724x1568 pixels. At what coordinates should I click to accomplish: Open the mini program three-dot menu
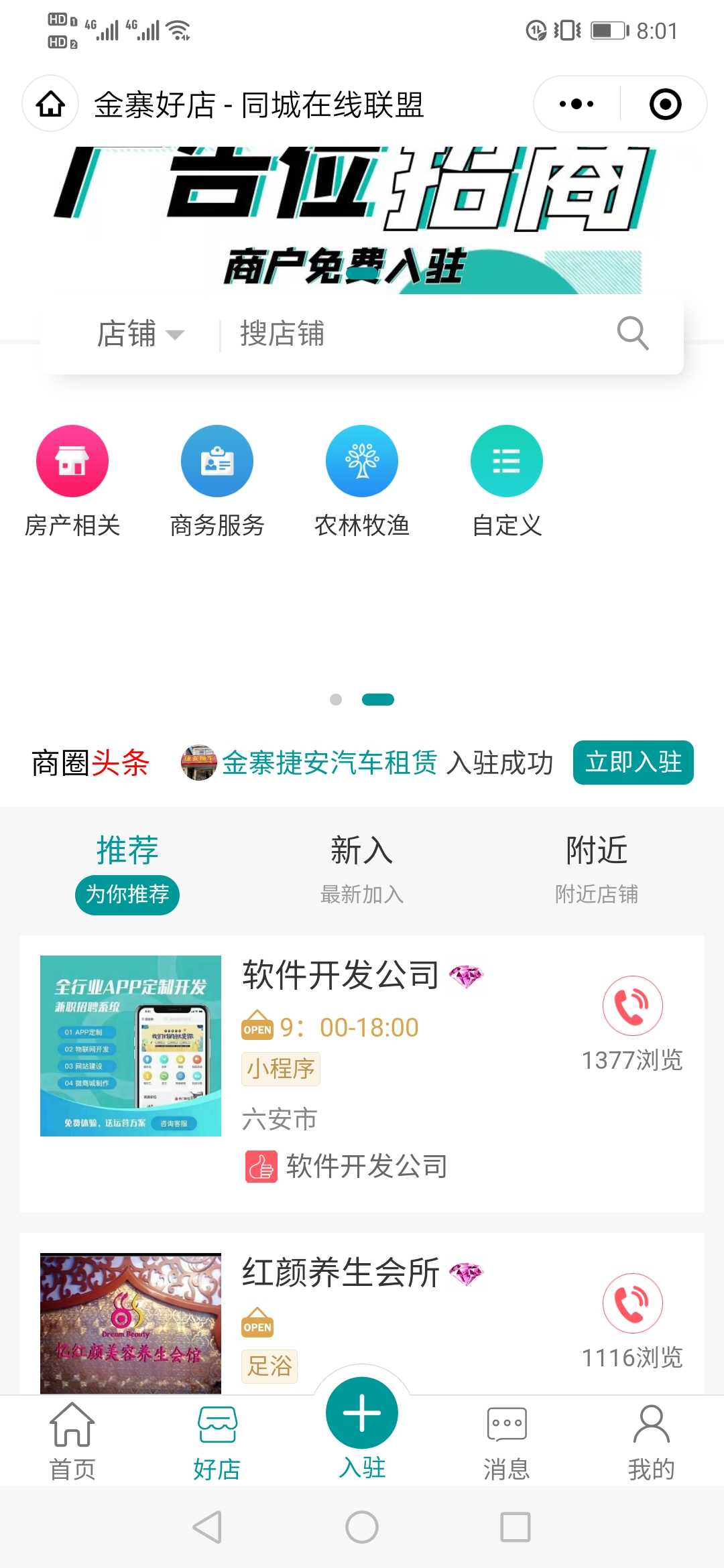click(577, 105)
